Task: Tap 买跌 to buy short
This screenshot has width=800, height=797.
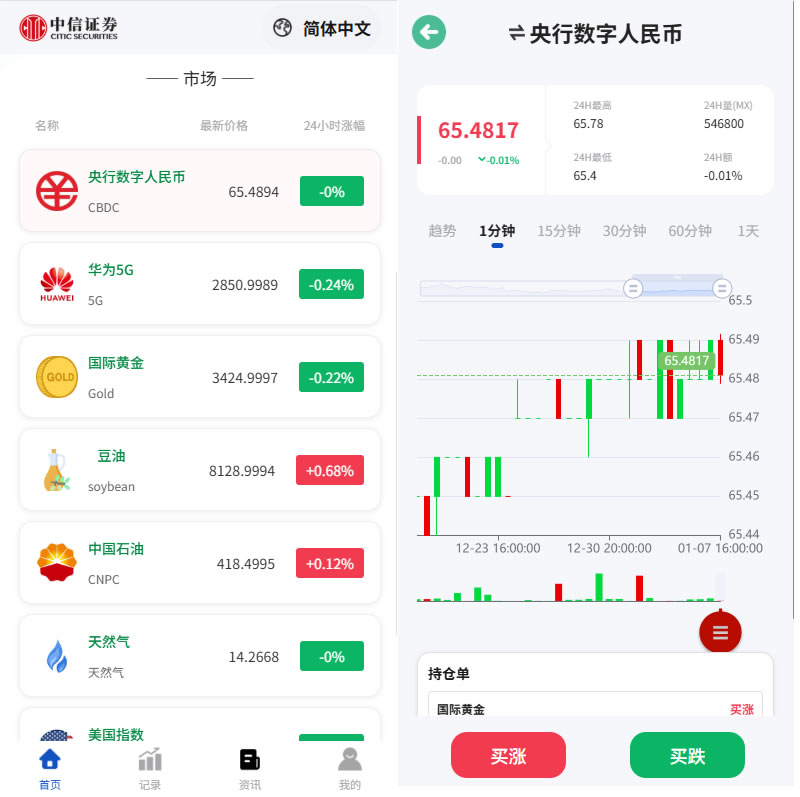Action: (687, 755)
